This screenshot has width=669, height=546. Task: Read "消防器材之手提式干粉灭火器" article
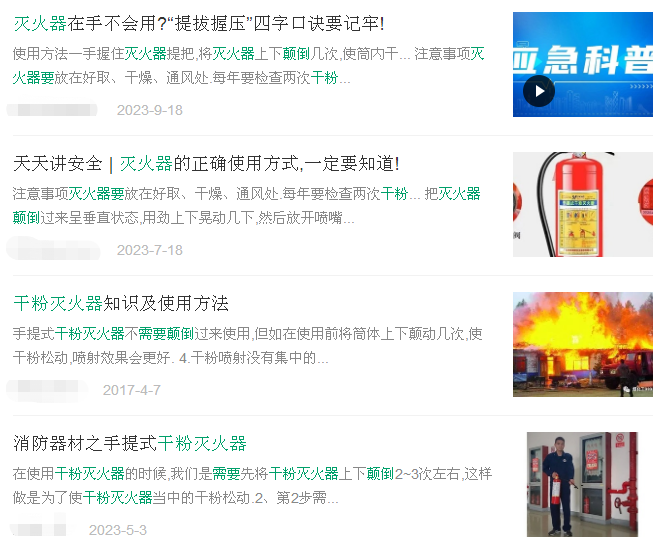[x=130, y=443]
